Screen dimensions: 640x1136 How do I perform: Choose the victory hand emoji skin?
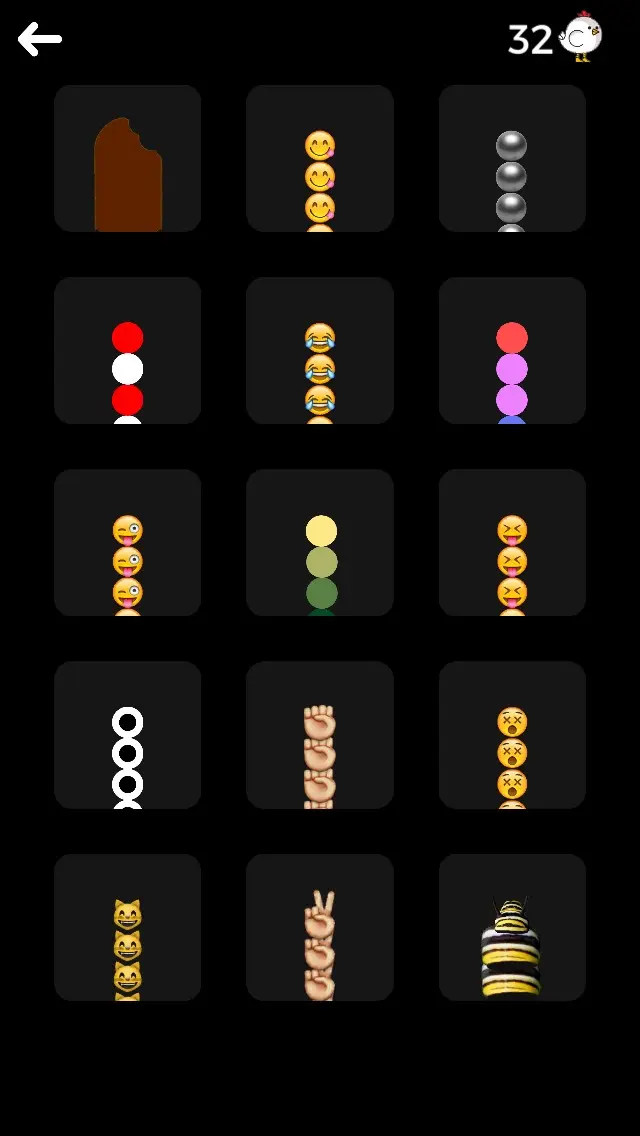pyautogui.click(x=320, y=927)
